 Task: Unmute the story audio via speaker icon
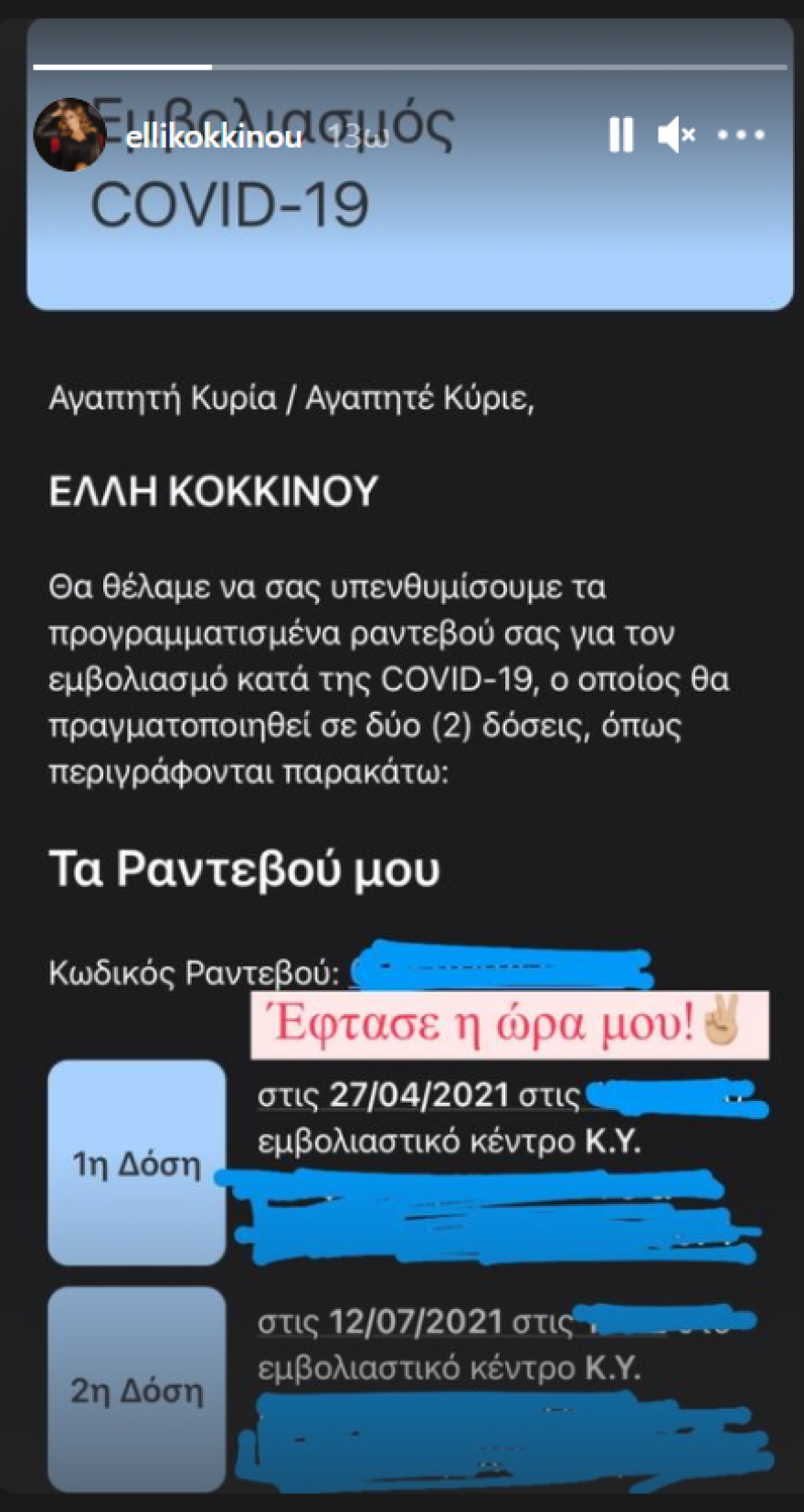coord(676,134)
